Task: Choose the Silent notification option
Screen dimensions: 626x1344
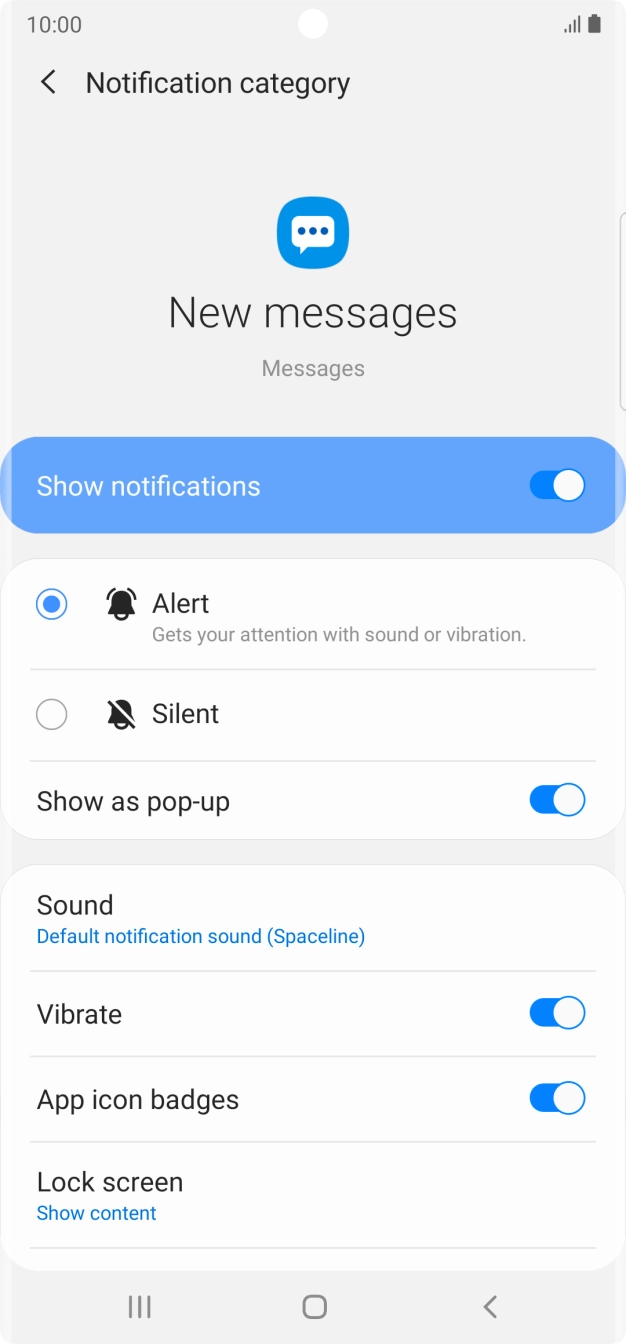Action: [52, 714]
